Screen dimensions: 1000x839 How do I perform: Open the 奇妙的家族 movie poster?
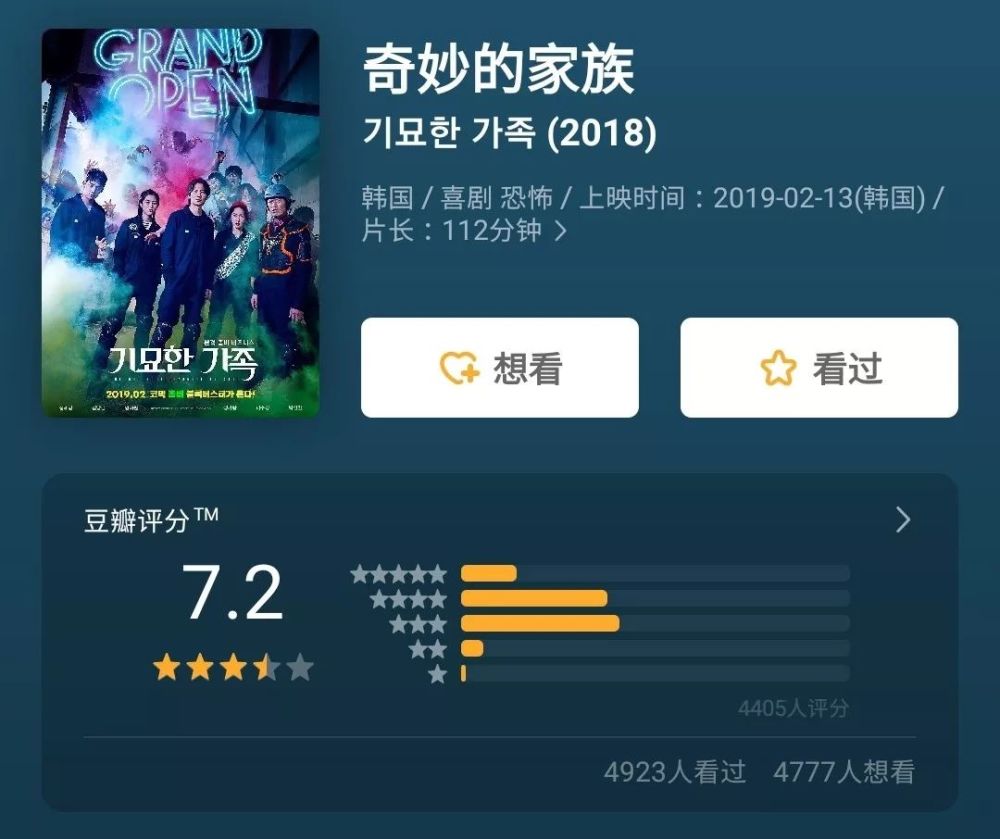180,223
